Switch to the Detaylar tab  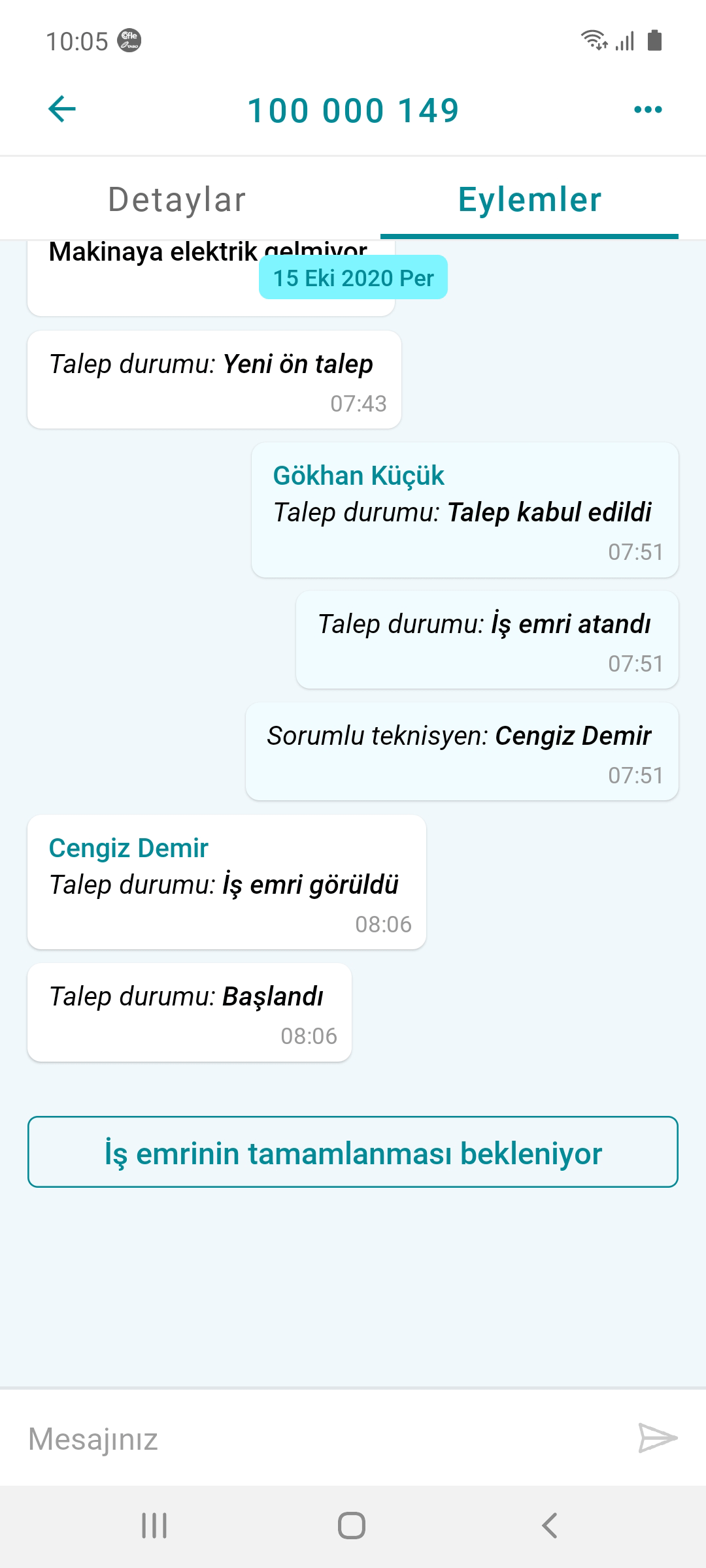coord(176,199)
